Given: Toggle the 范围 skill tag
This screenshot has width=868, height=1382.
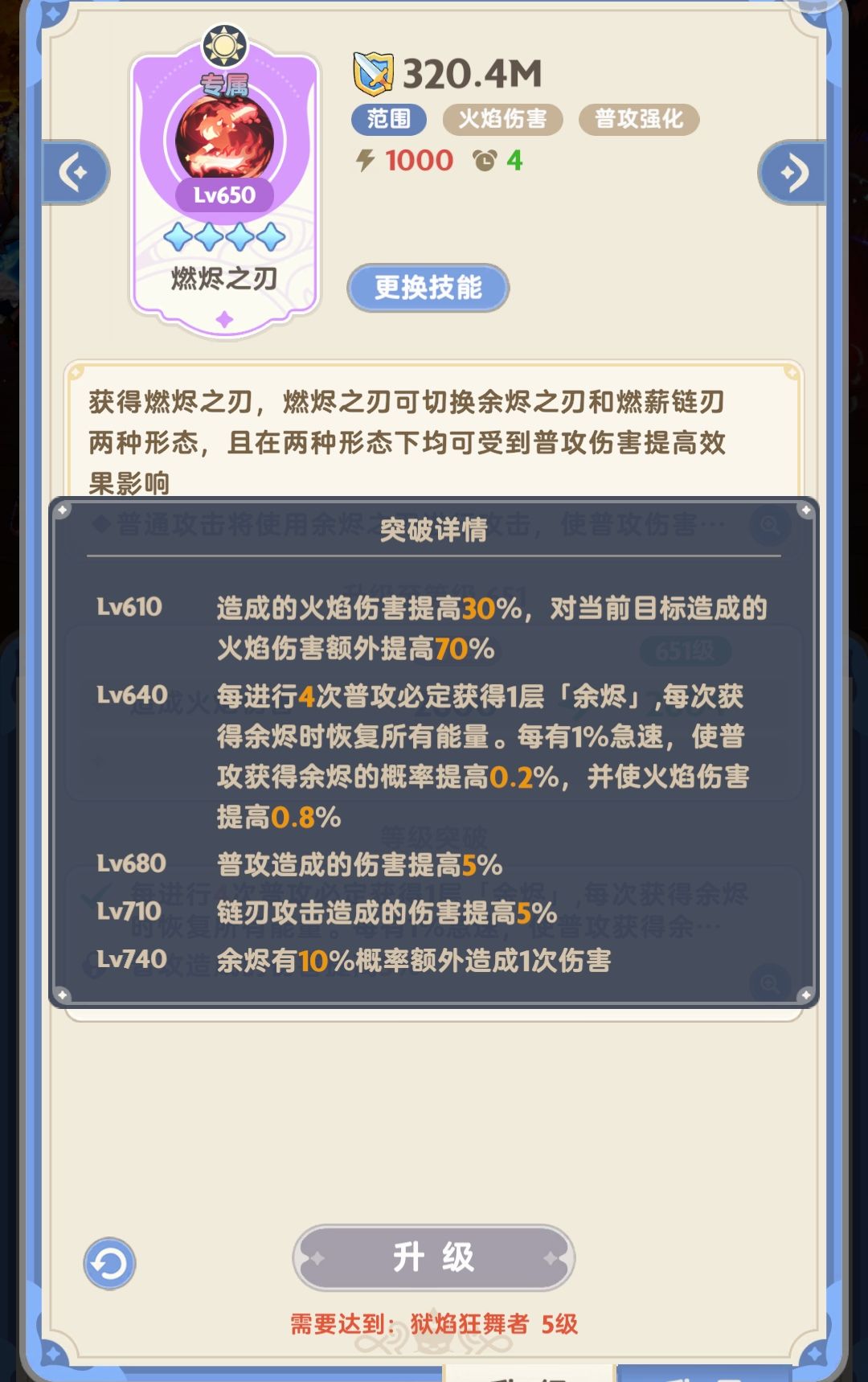Looking at the screenshot, I should [389, 118].
